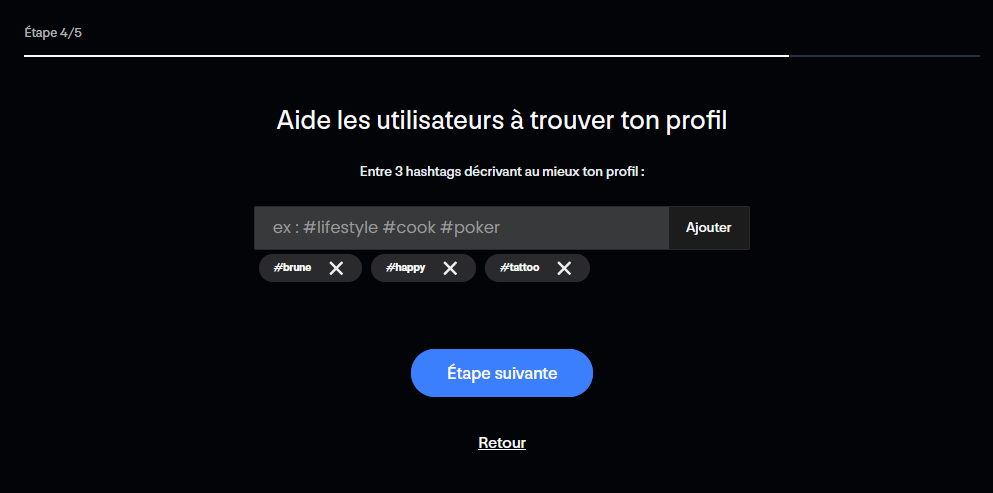Remove the #happy hashtag
Viewport: 993px width, 493px height.
(450, 268)
